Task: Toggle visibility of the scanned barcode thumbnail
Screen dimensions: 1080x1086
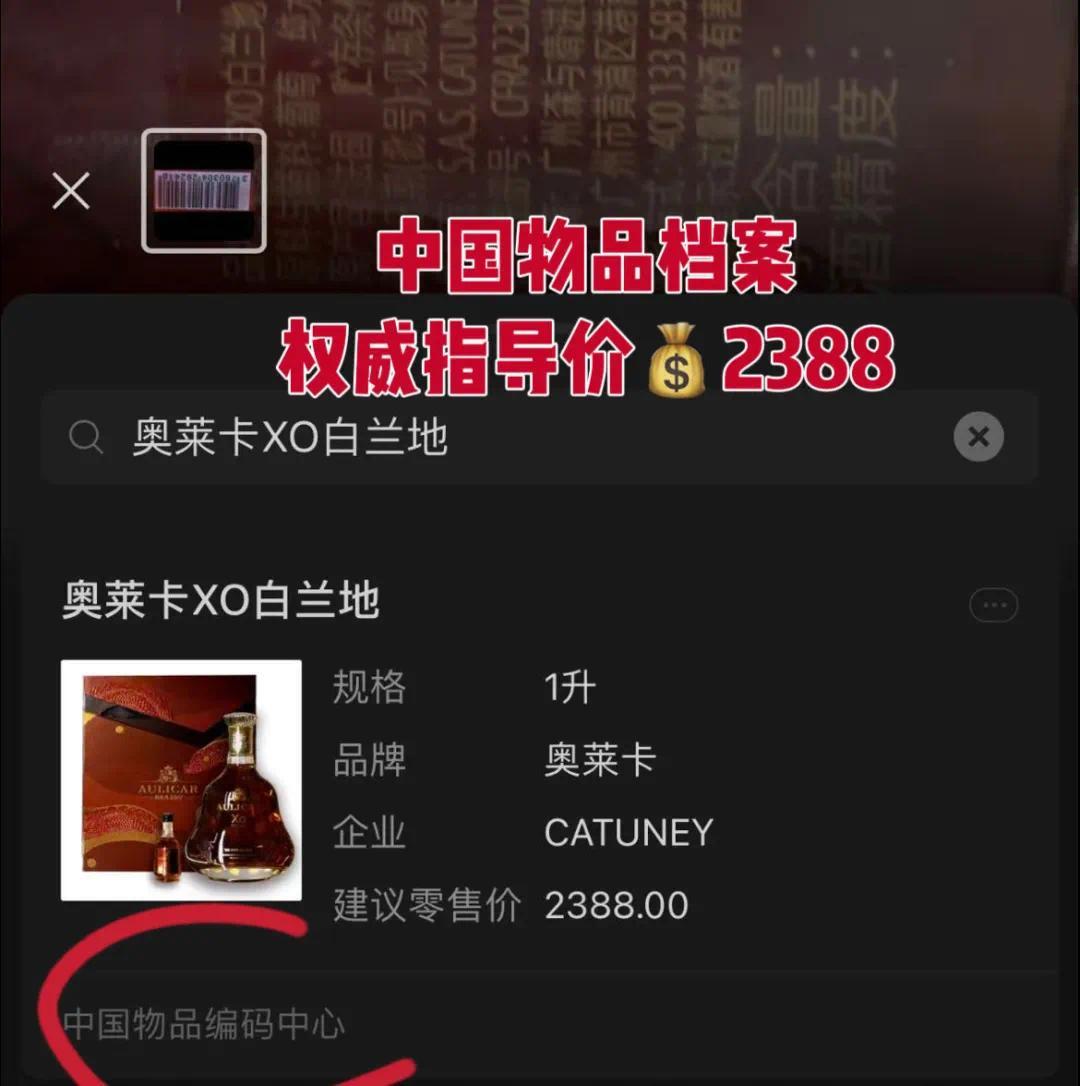Action: [203, 189]
